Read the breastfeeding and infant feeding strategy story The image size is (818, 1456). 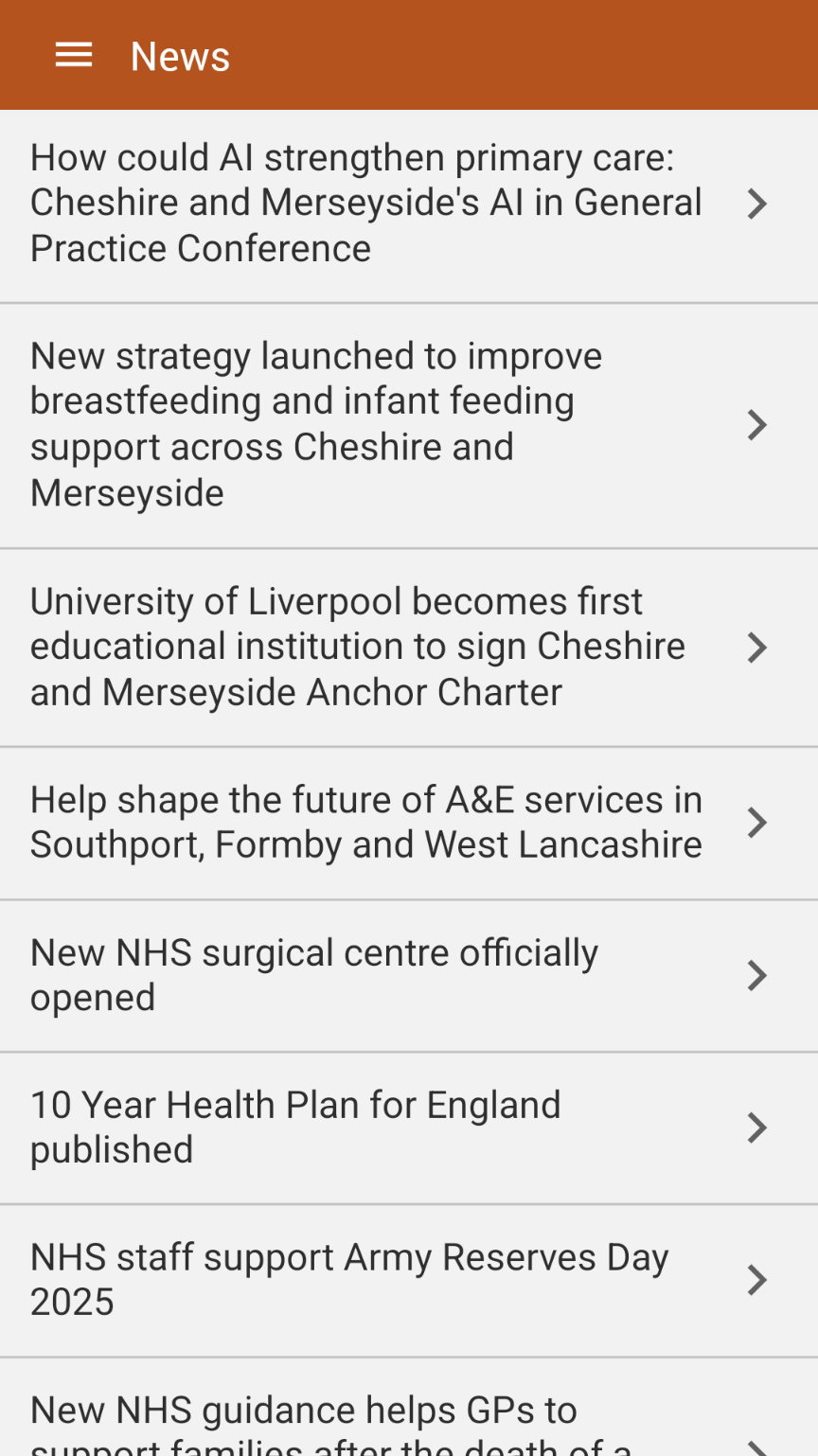[x=379, y=424]
